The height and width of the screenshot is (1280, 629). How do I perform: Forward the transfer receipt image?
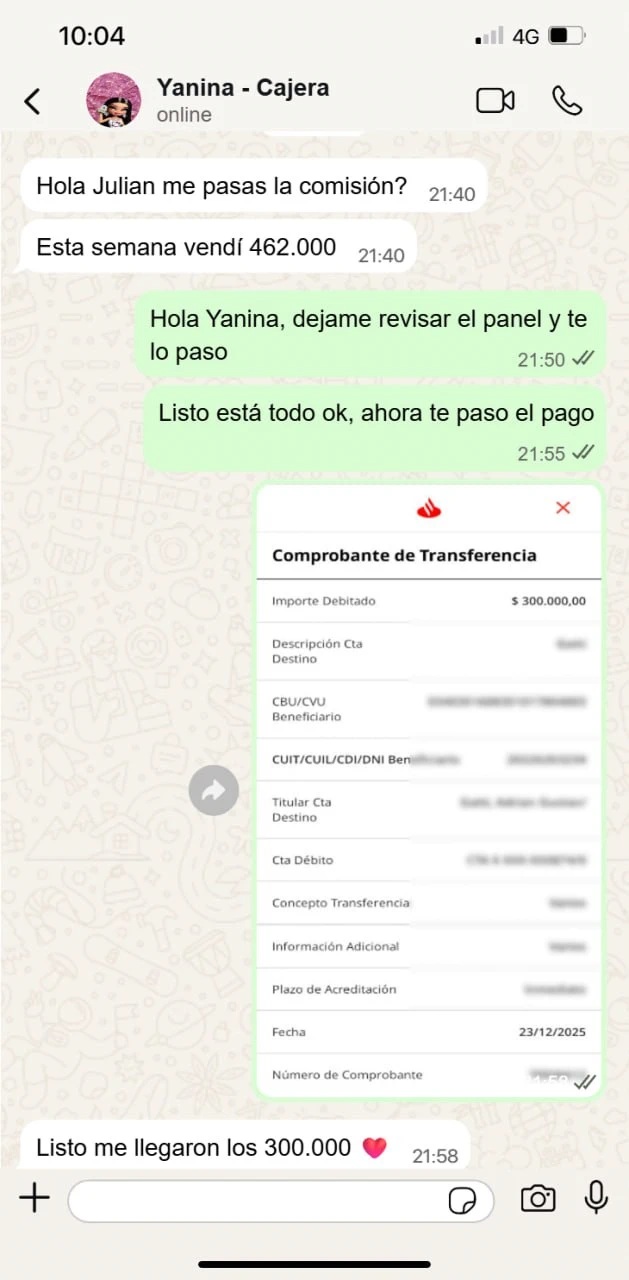click(x=214, y=791)
